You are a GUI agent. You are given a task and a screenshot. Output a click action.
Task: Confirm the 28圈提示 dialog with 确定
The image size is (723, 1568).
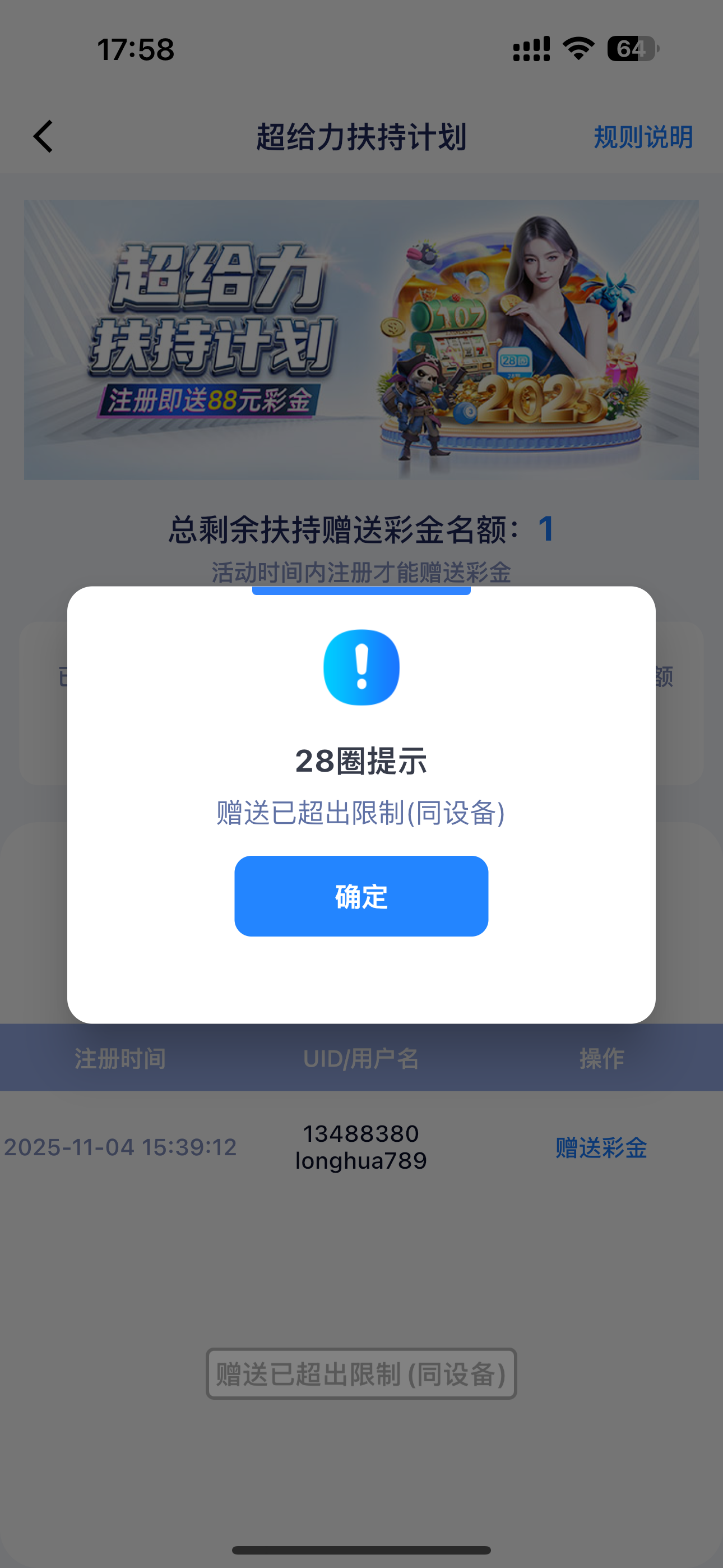coord(361,896)
